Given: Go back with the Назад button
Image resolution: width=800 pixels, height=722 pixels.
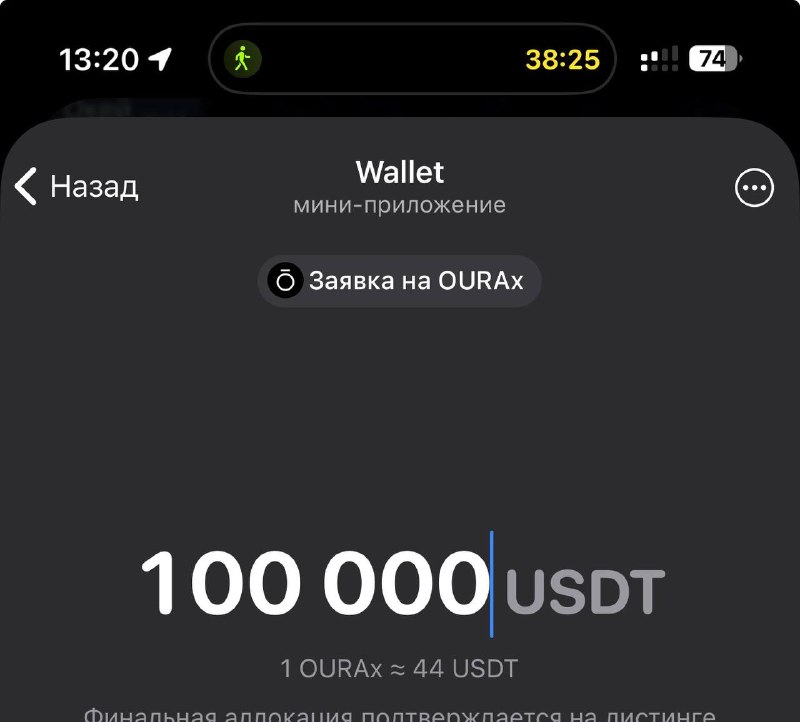Looking at the screenshot, I should tap(77, 186).
